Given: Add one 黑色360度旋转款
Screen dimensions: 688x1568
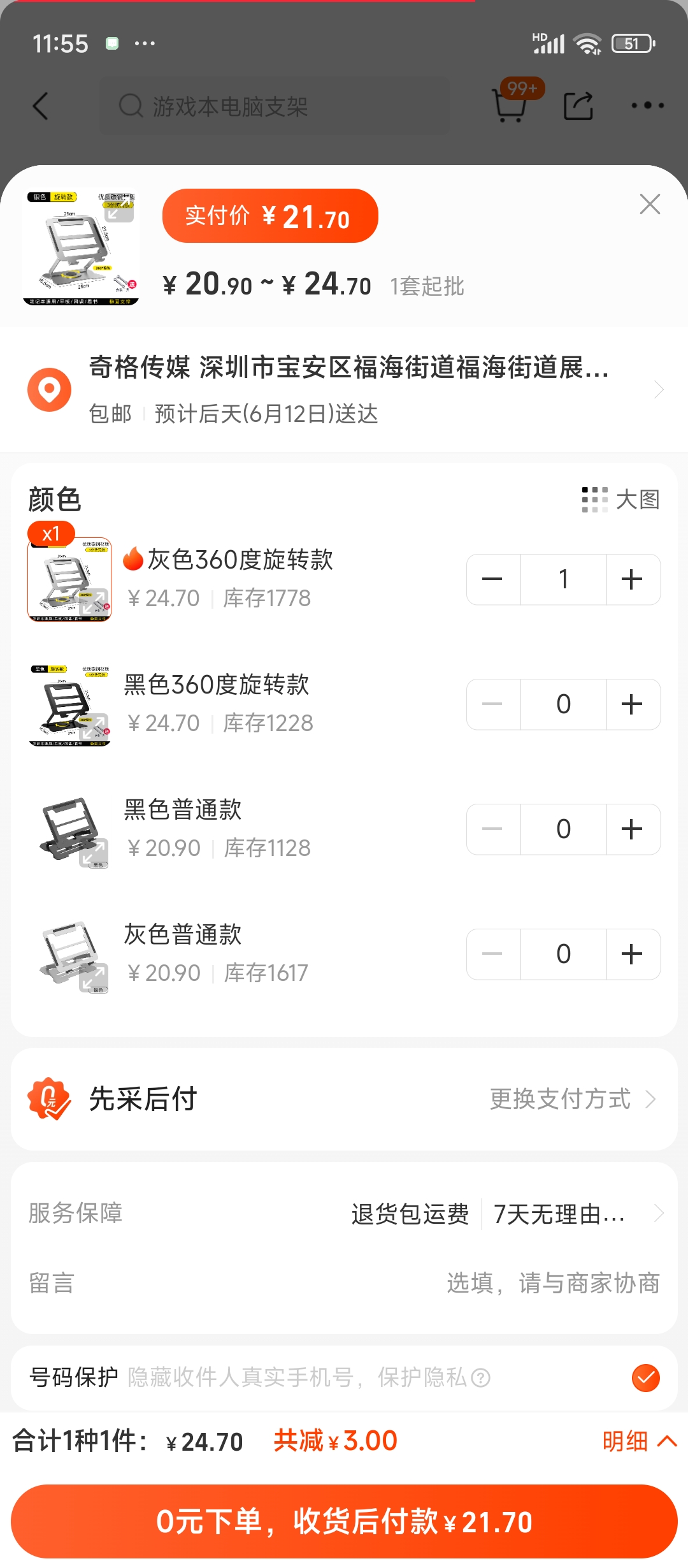Looking at the screenshot, I should [632, 704].
